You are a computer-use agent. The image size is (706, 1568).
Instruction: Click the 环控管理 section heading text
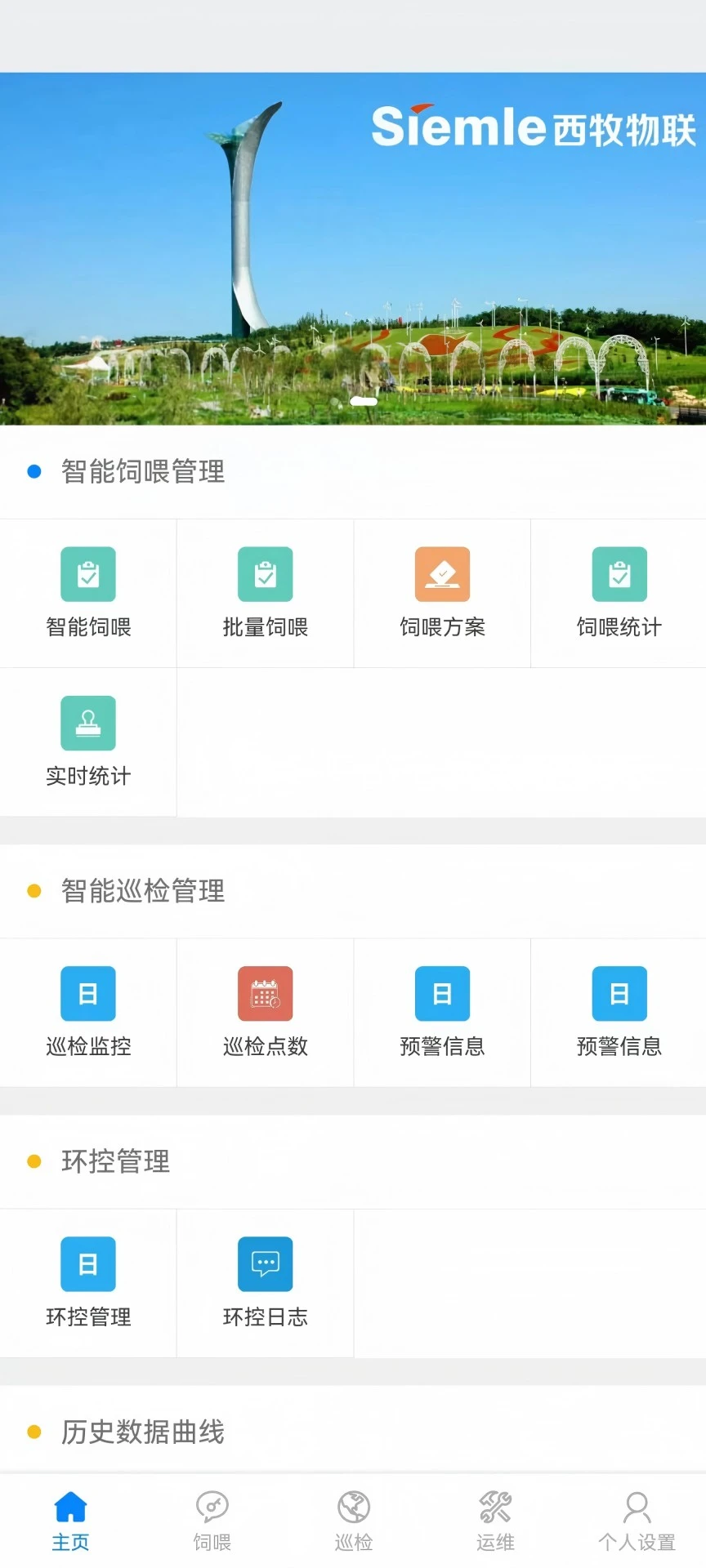coord(114,1161)
